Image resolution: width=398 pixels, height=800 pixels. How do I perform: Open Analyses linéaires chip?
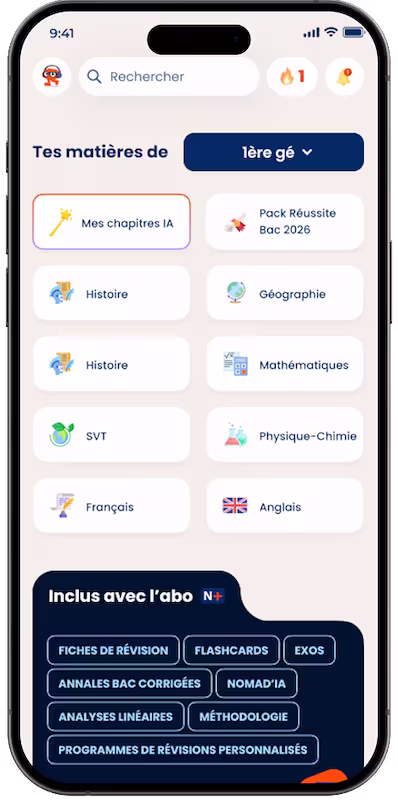116,716
